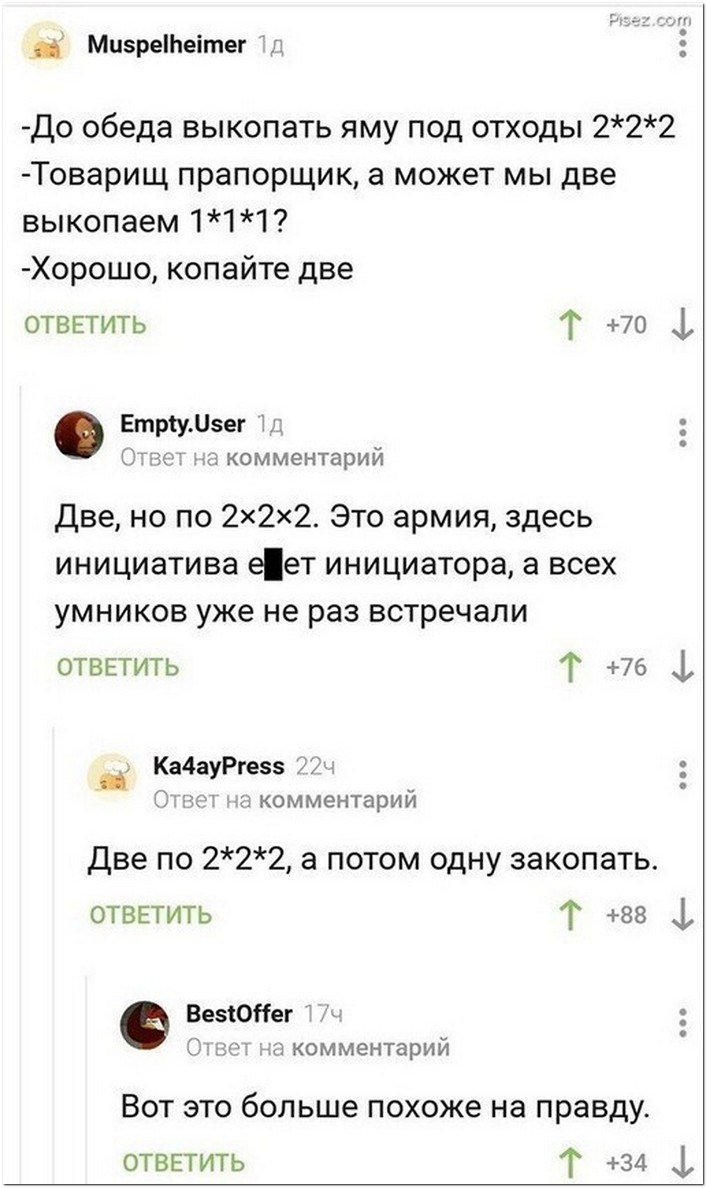The width and height of the screenshot is (707, 1188).
Task: Upvote Muspelheimer's comment
Action: click(x=569, y=326)
